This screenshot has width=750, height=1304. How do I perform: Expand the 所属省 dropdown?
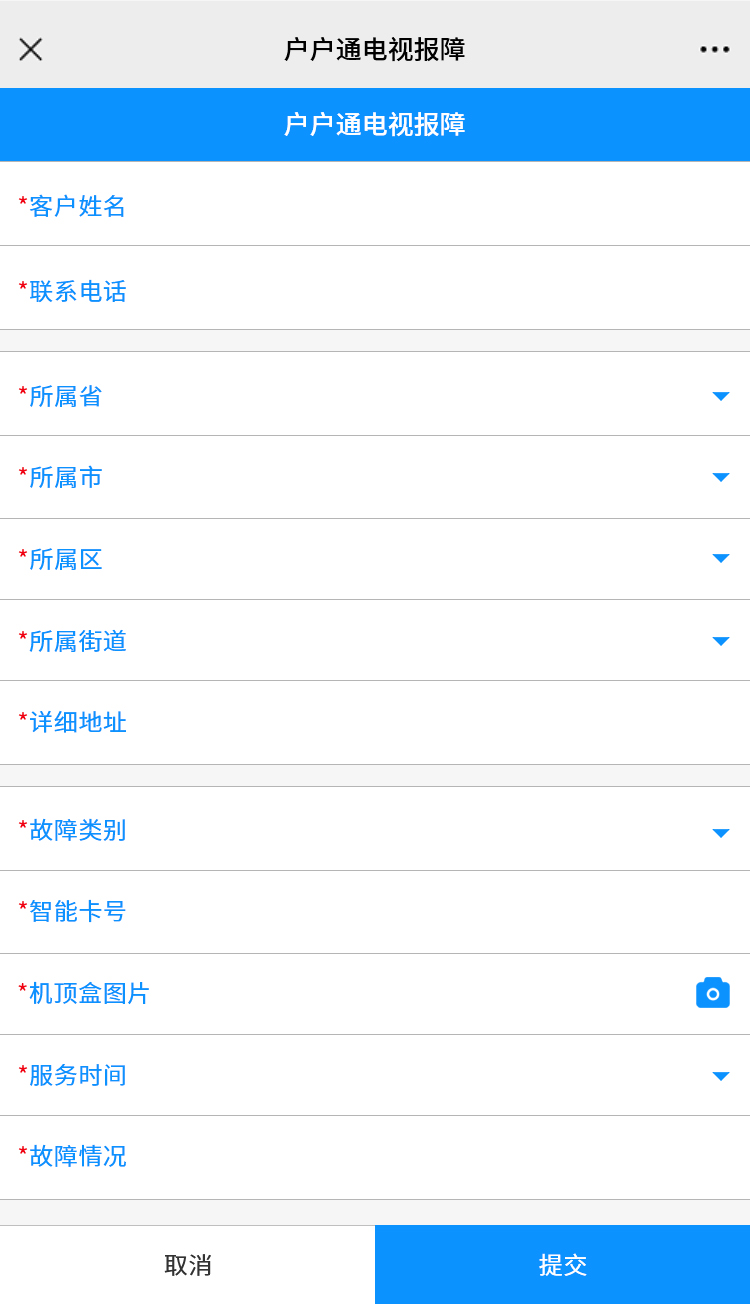point(720,396)
